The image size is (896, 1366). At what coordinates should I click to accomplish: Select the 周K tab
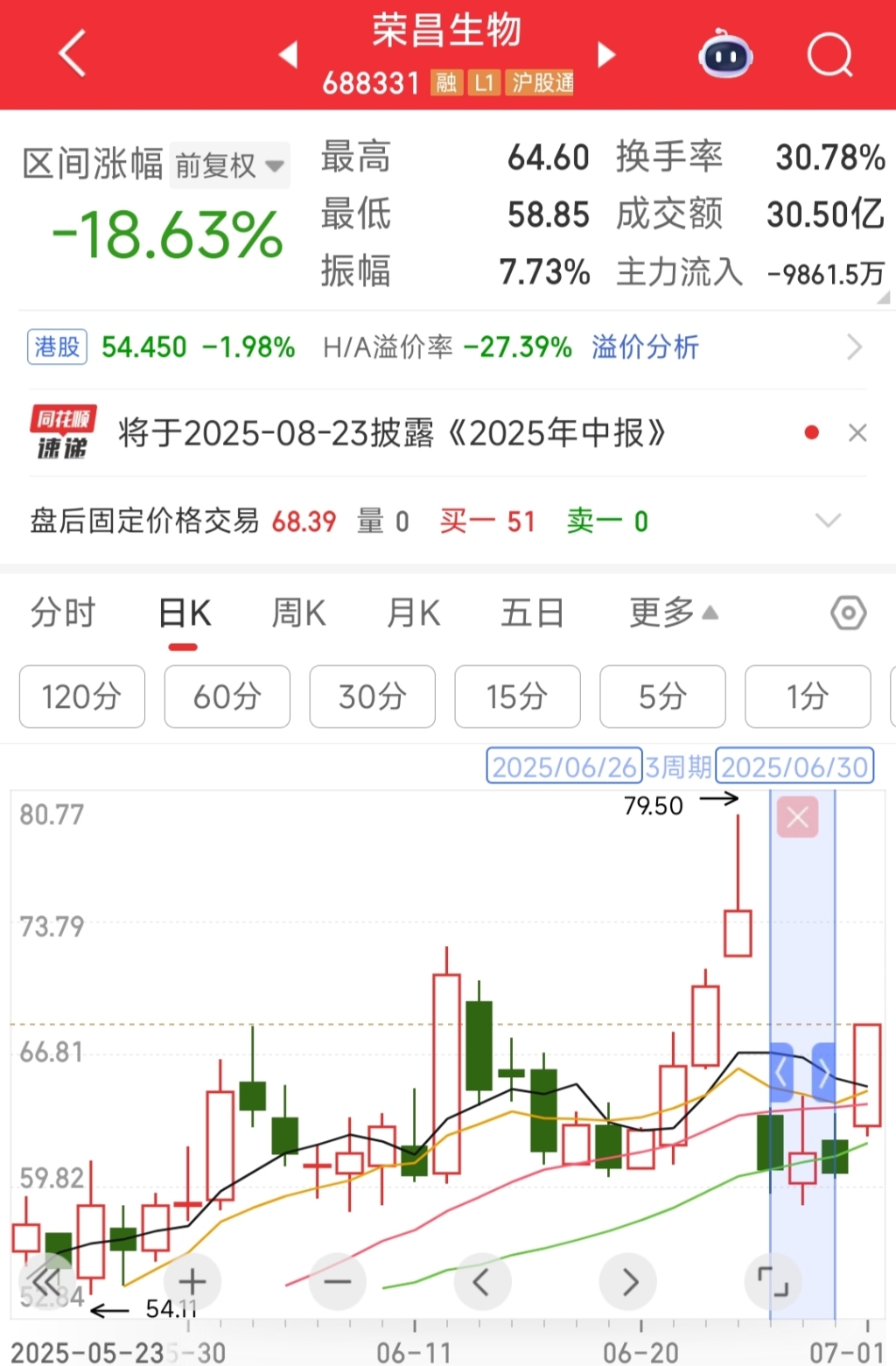tap(298, 613)
